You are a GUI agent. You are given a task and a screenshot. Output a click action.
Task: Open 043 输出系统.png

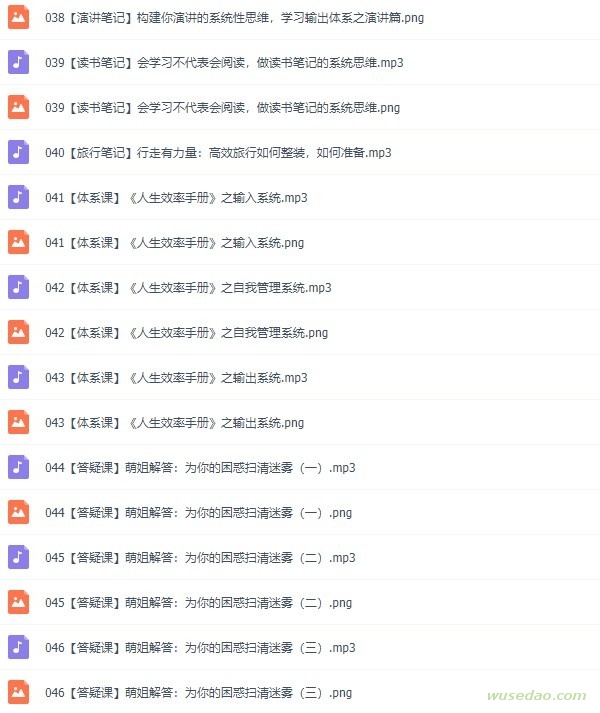point(174,422)
